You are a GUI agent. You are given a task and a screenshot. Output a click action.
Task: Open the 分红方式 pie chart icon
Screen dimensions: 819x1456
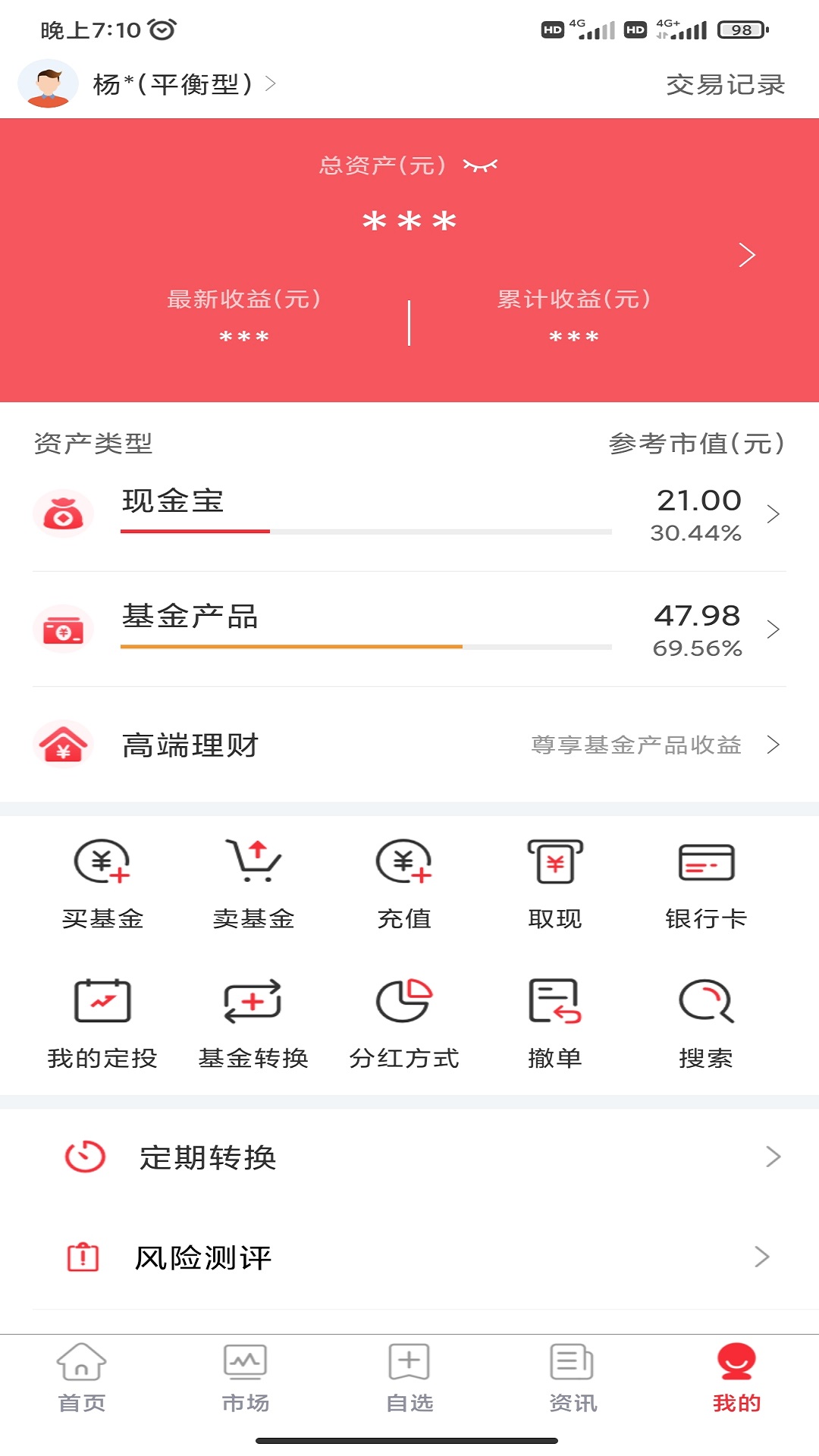click(403, 1001)
